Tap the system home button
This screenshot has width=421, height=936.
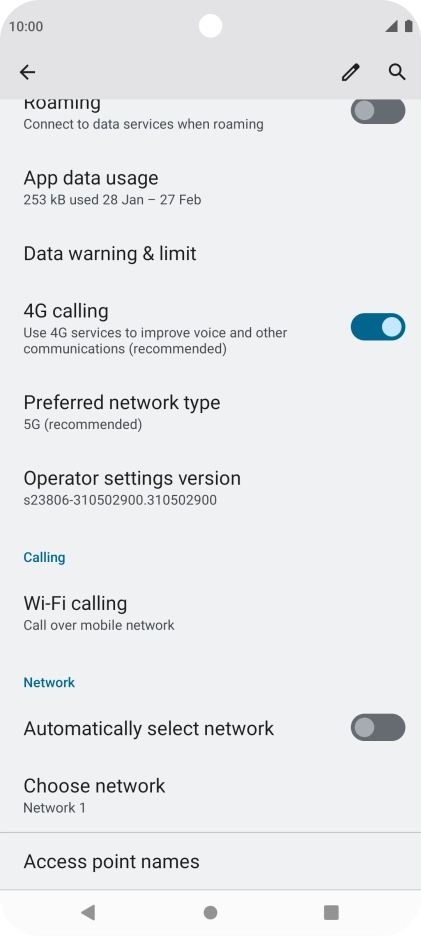coord(210,912)
